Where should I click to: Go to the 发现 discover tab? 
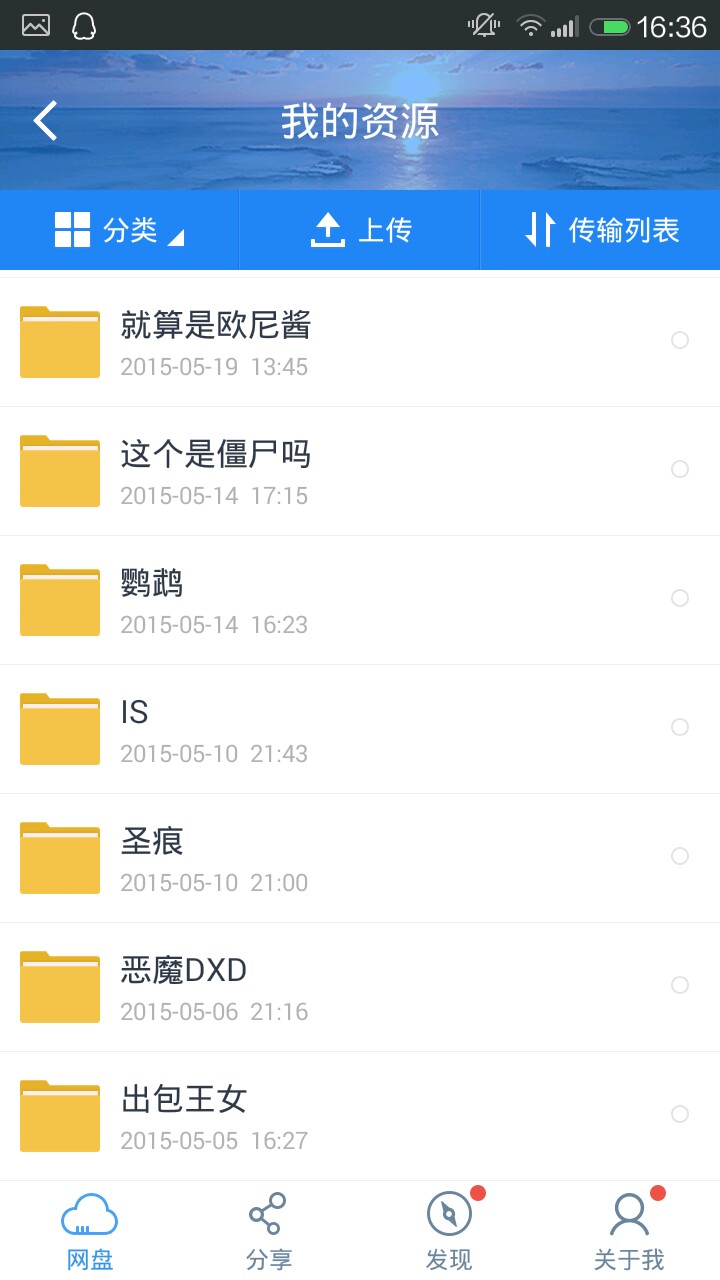pyautogui.click(x=449, y=1231)
